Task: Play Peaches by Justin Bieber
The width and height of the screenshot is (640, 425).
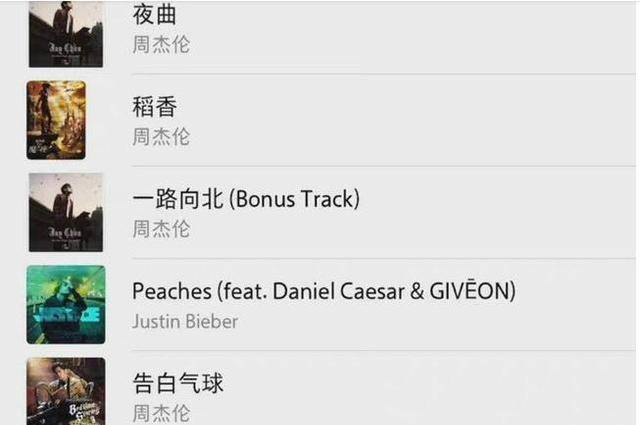Action: [323, 292]
